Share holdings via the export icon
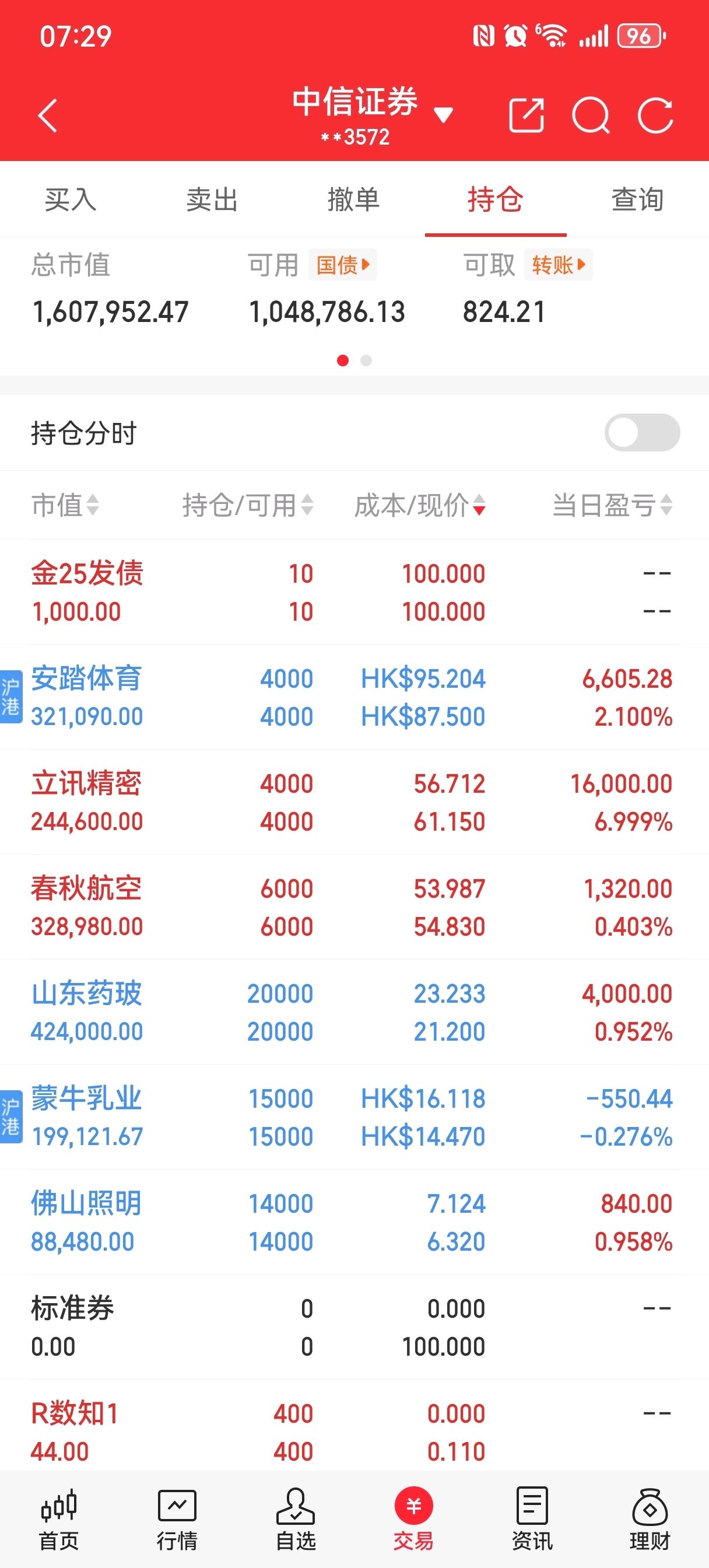 [526, 115]
